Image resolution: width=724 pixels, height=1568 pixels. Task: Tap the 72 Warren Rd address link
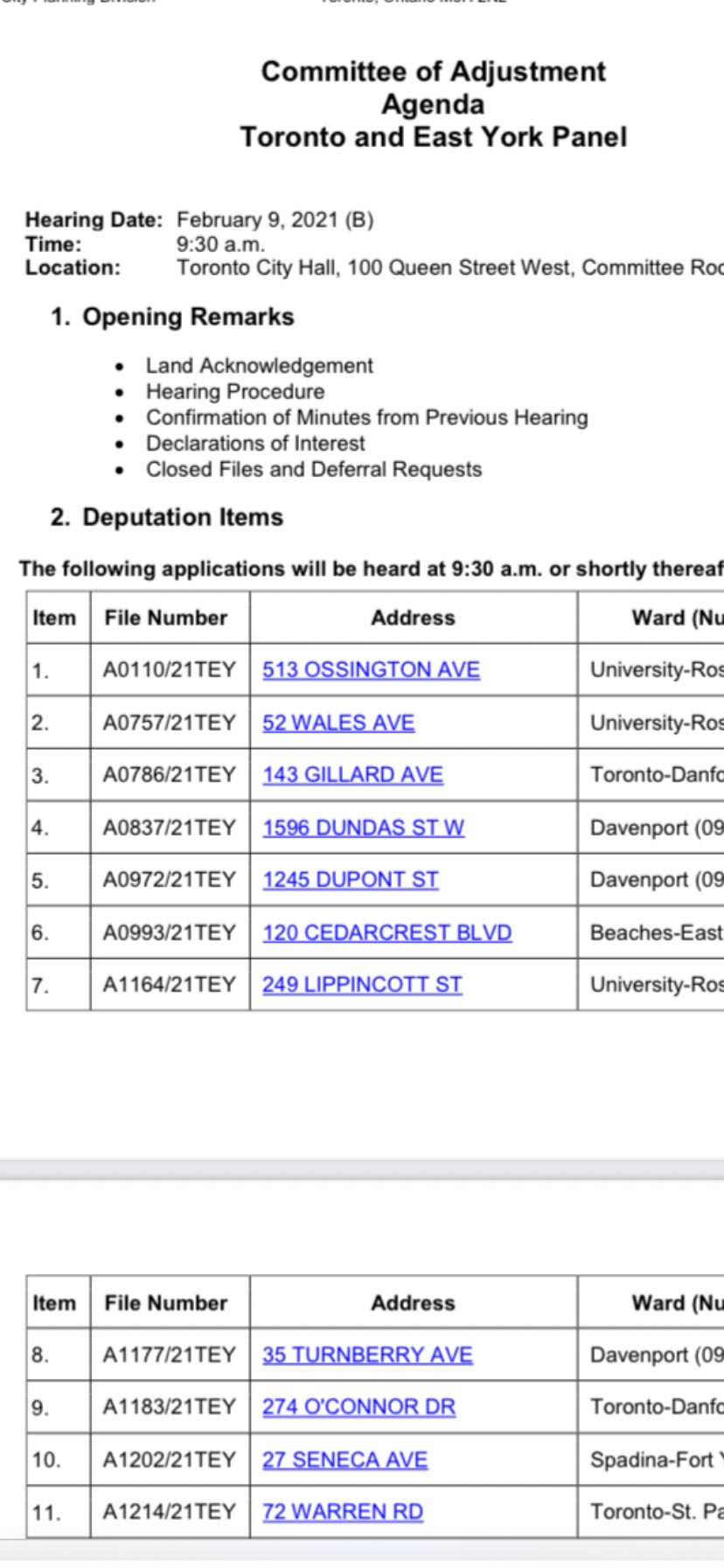[343, 1512]
